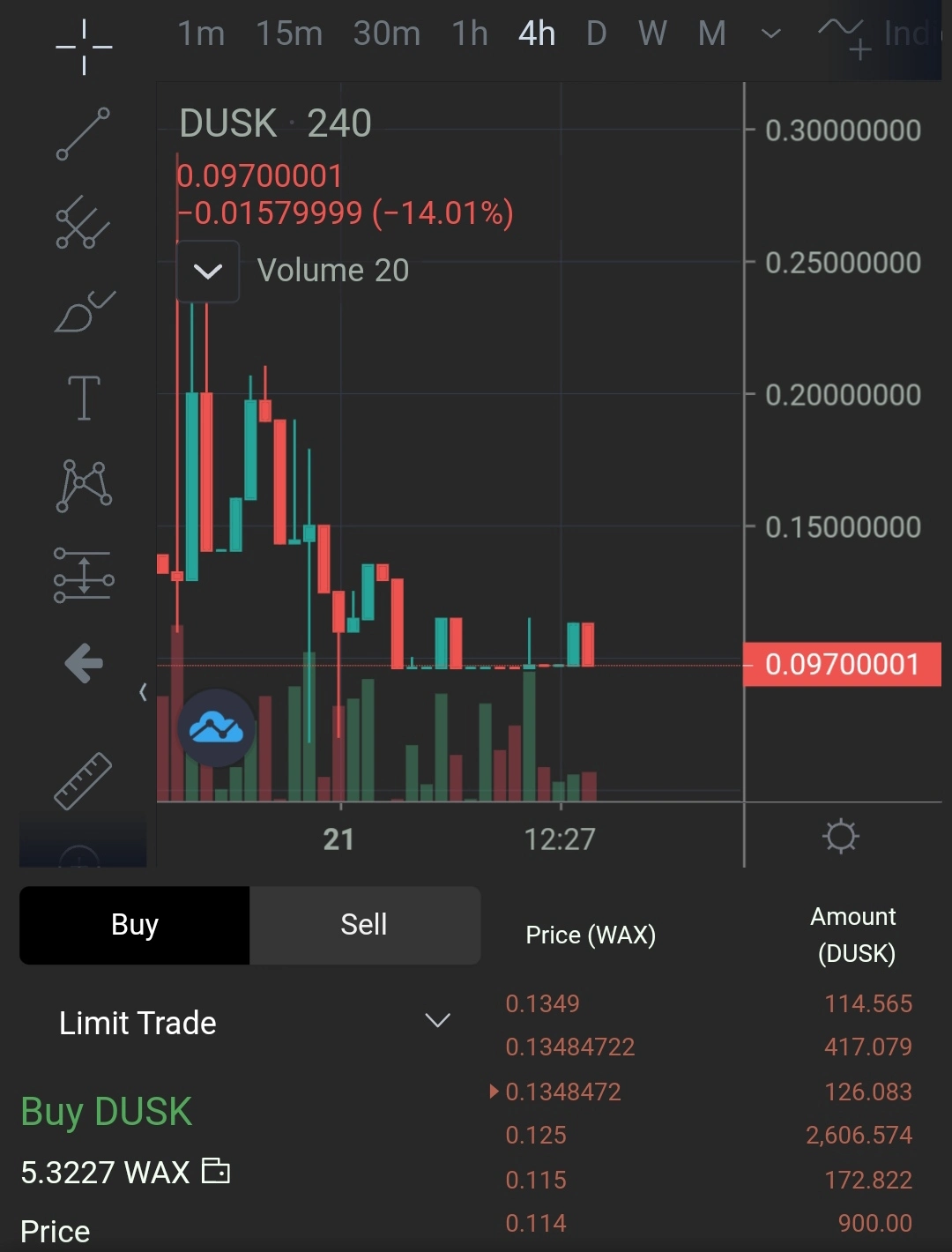
Task: Choose the brush drawing tool
Action: click(x=85, y=310)
